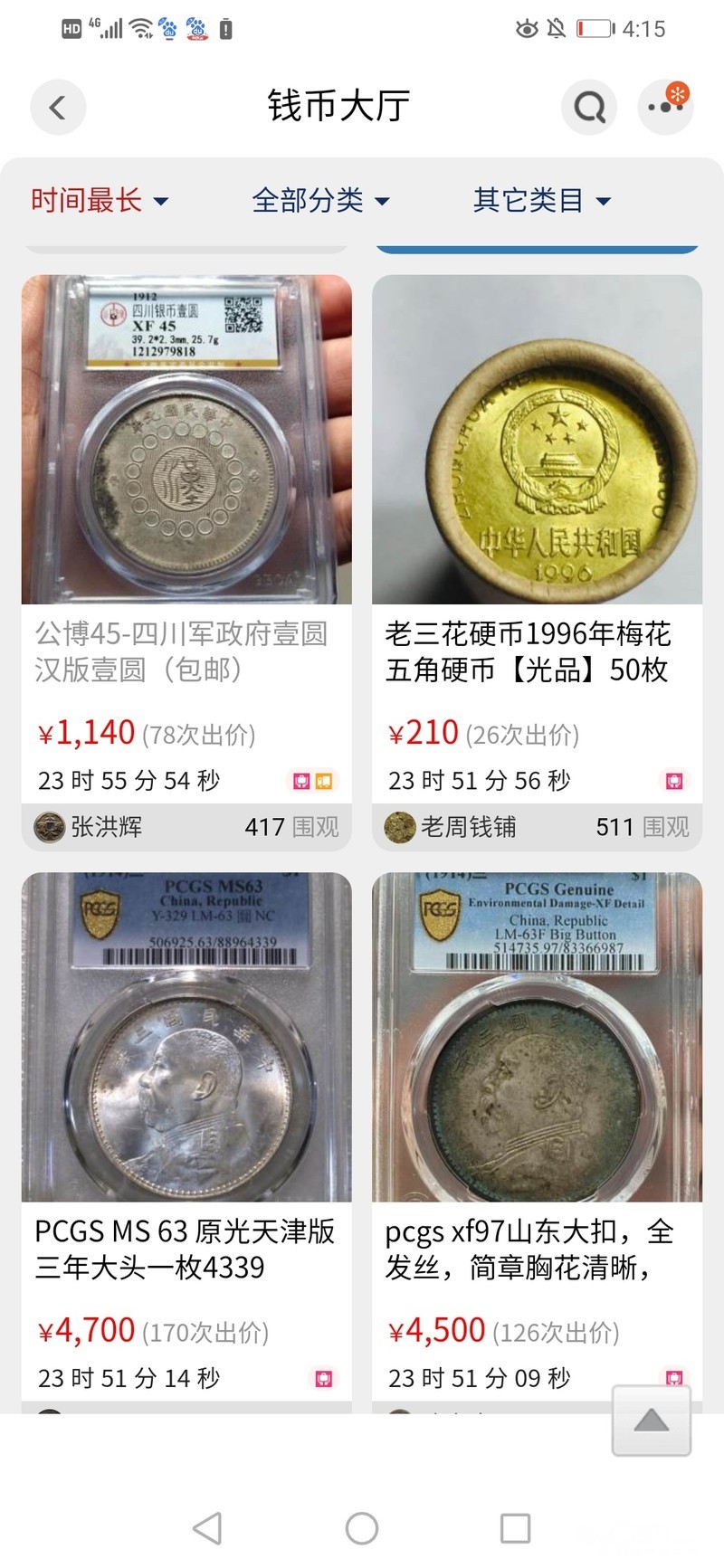Jump back to top of list
The height and width of the screenshot is (1568, 724).
point(651,1421)
